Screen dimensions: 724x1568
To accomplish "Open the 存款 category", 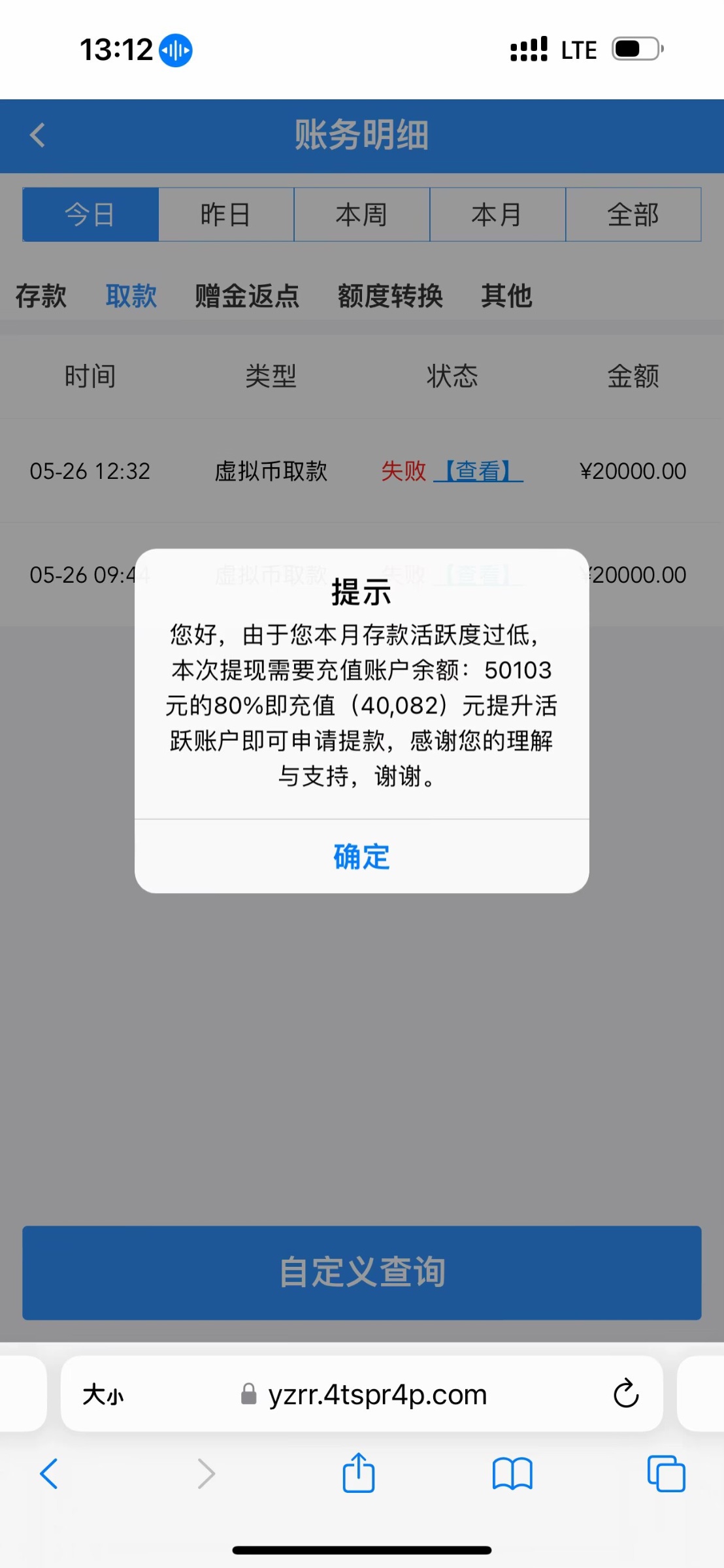I will click(x=41, y=296).
